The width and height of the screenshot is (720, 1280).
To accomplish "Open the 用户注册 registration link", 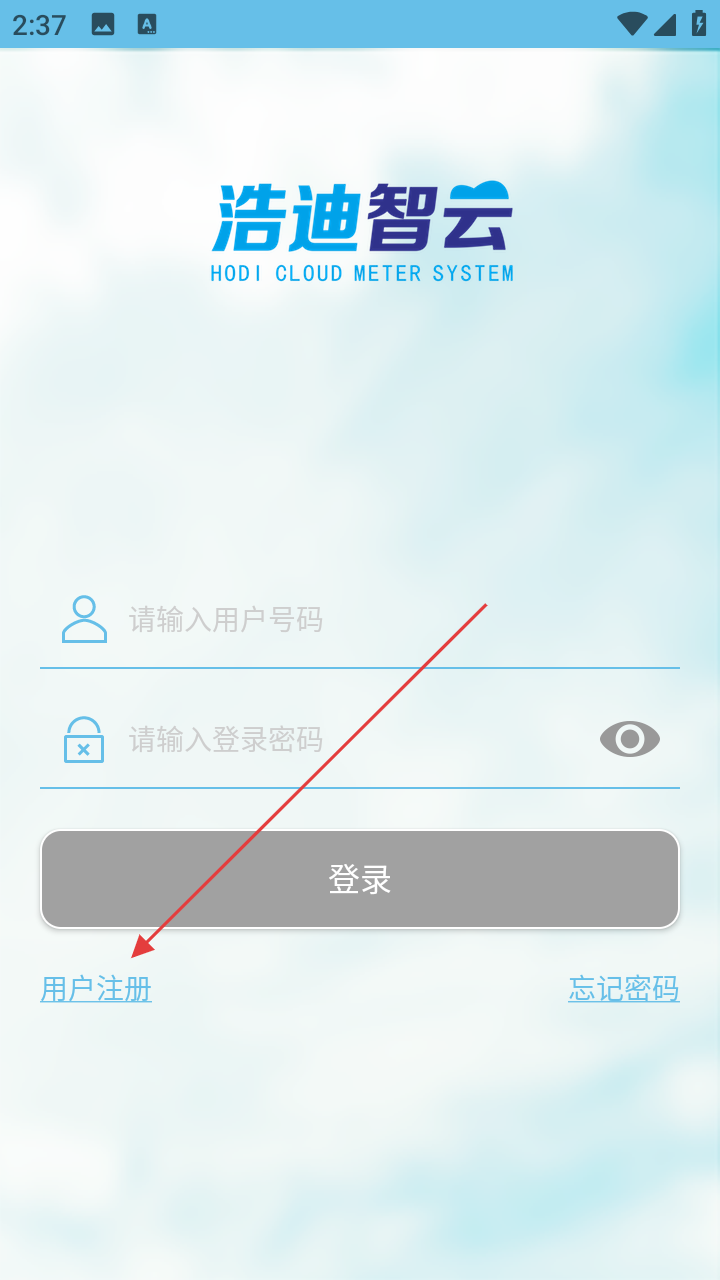I will (96, 989).
